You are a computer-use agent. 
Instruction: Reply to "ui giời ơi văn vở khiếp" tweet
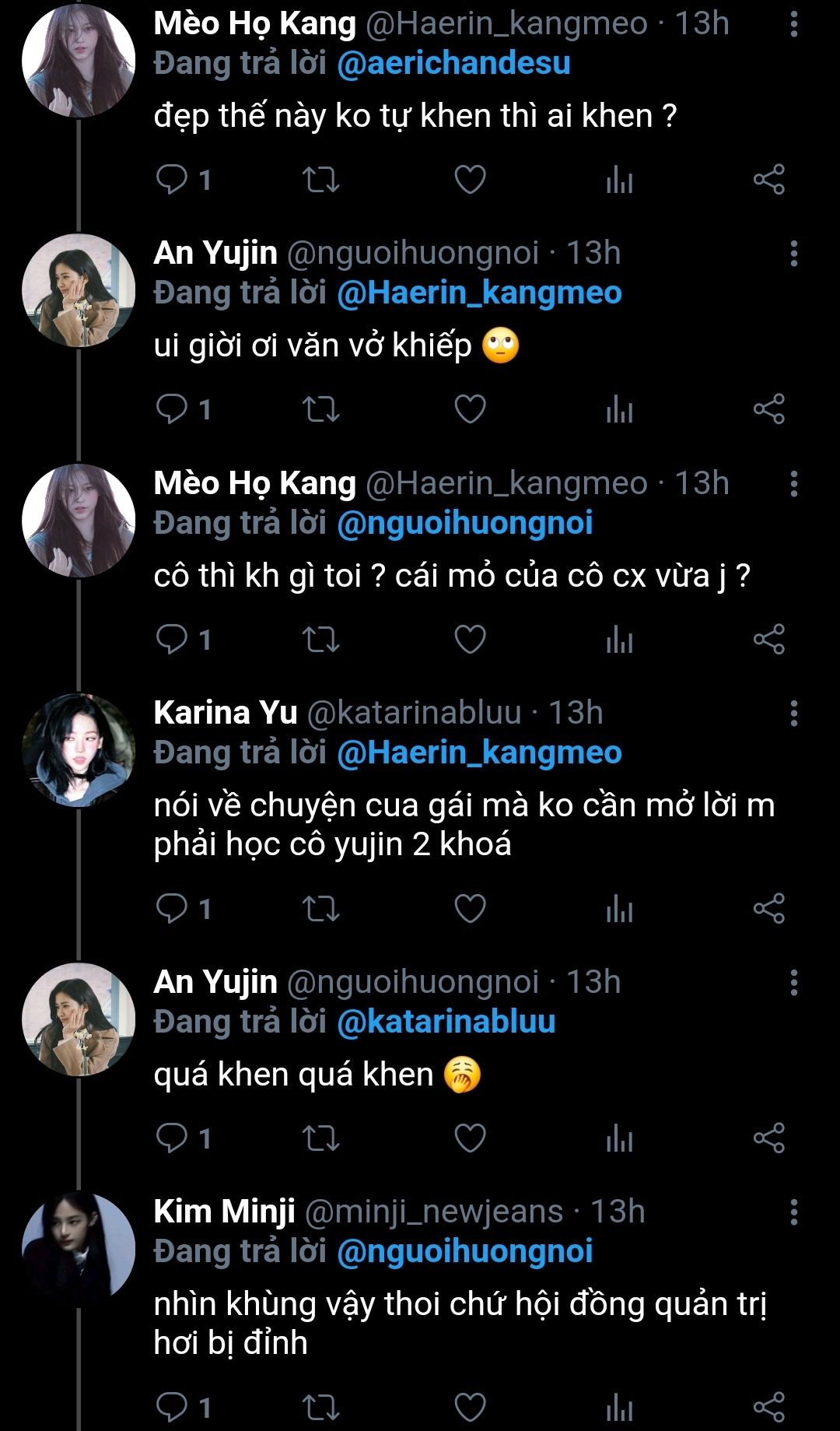point(172,409)
